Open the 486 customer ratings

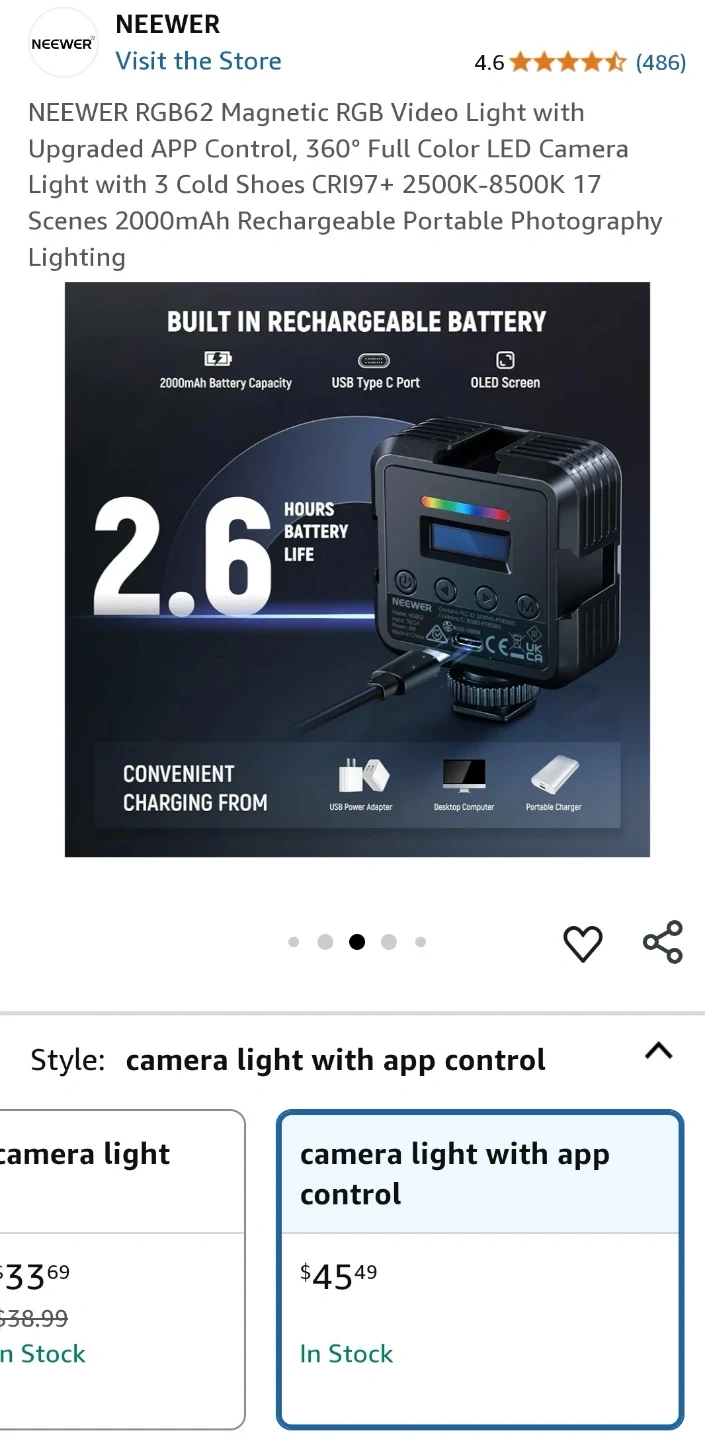click(x=661, y=62)
